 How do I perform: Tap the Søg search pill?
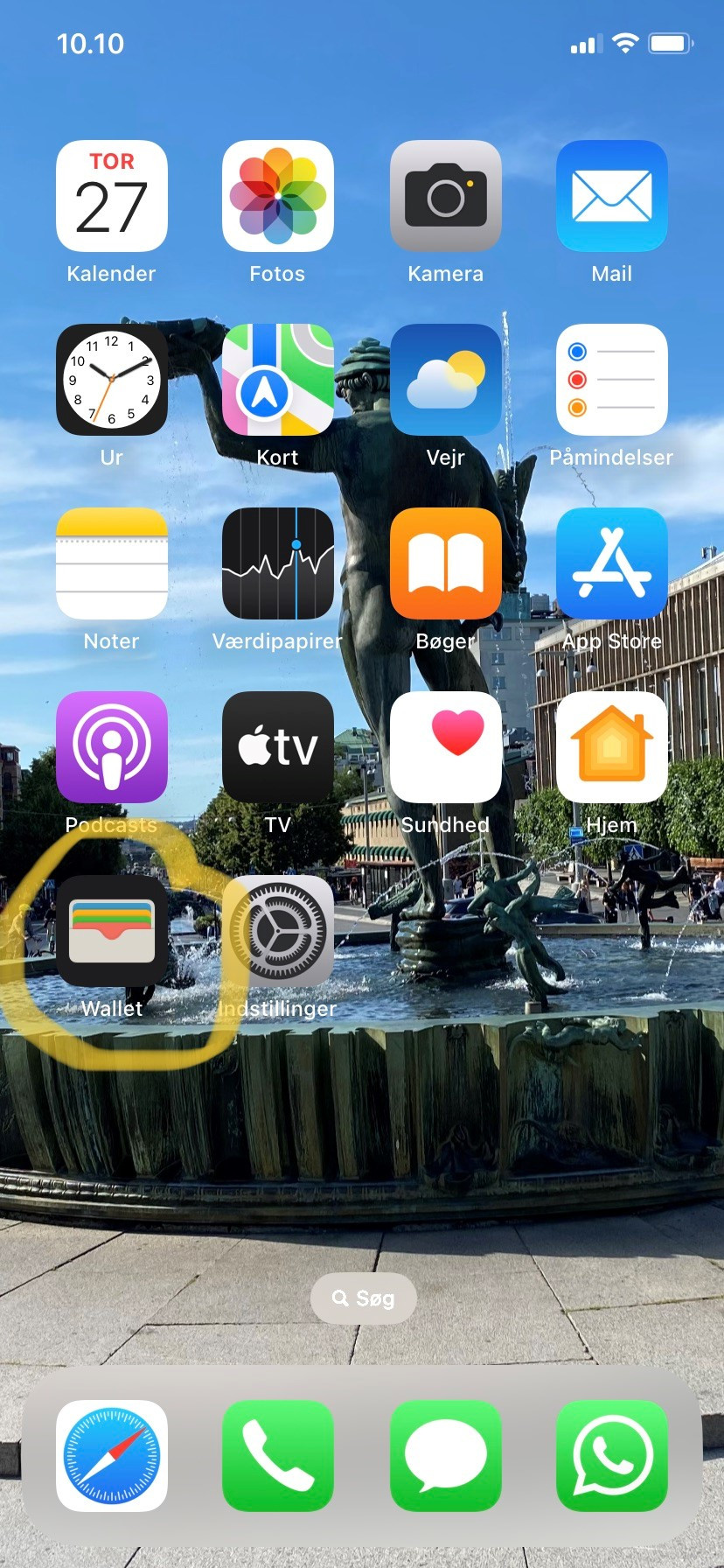coord(363,1298)
